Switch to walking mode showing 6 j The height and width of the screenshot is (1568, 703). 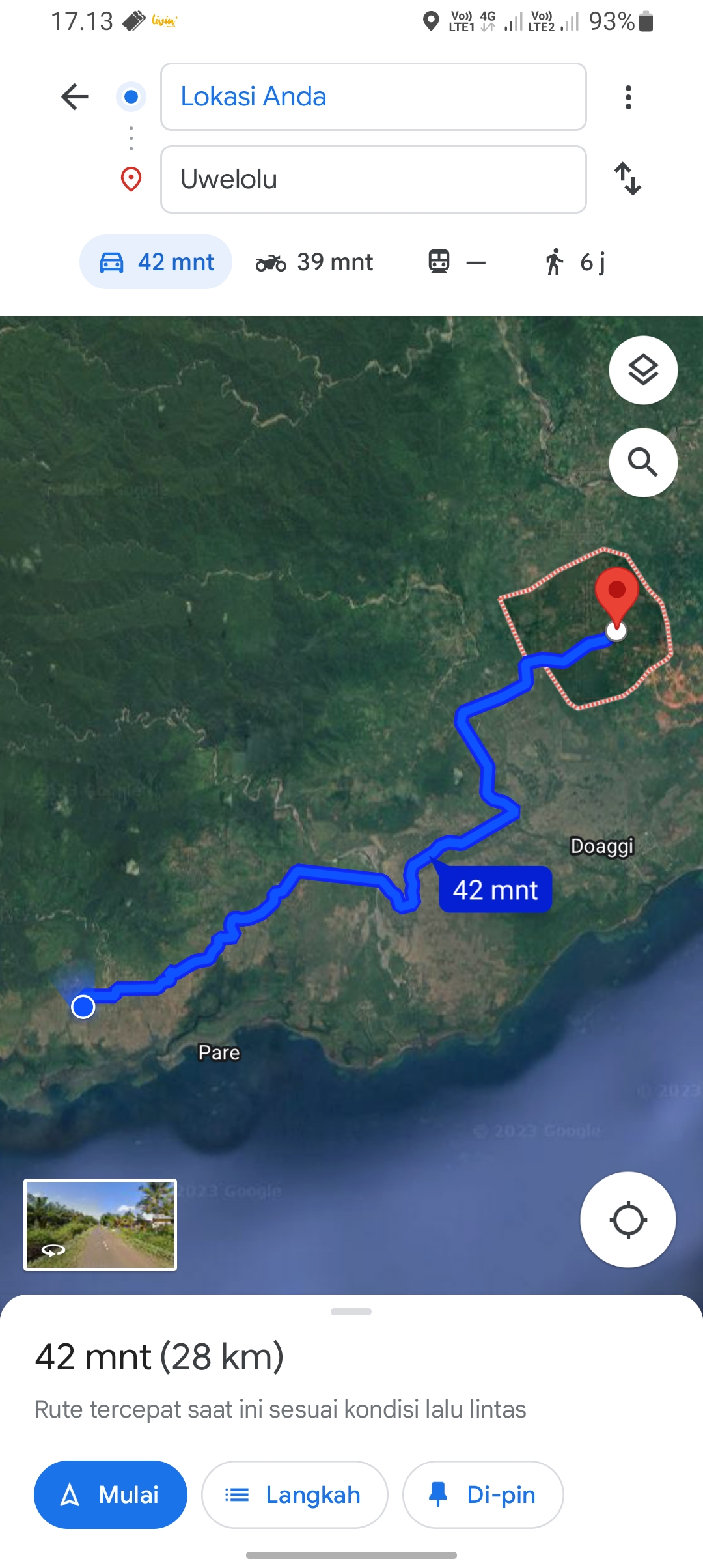tap(574, 262)
